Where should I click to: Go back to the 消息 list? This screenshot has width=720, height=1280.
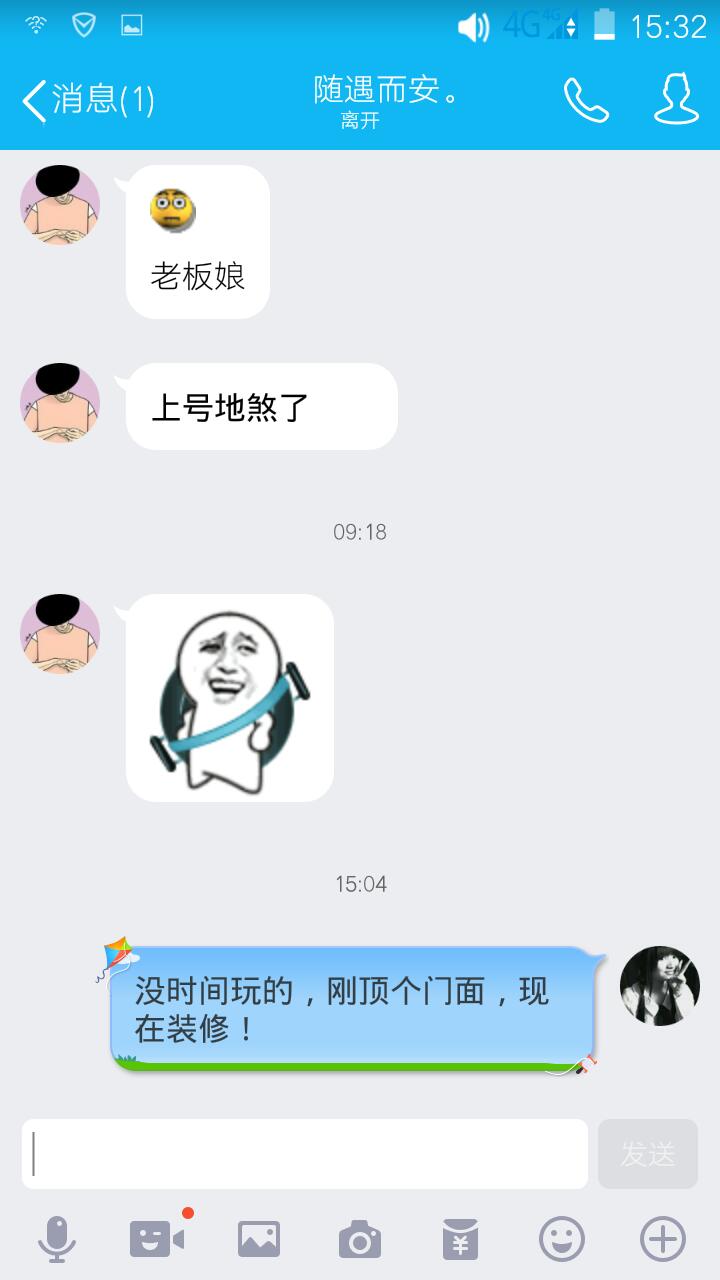coord(88,100)
